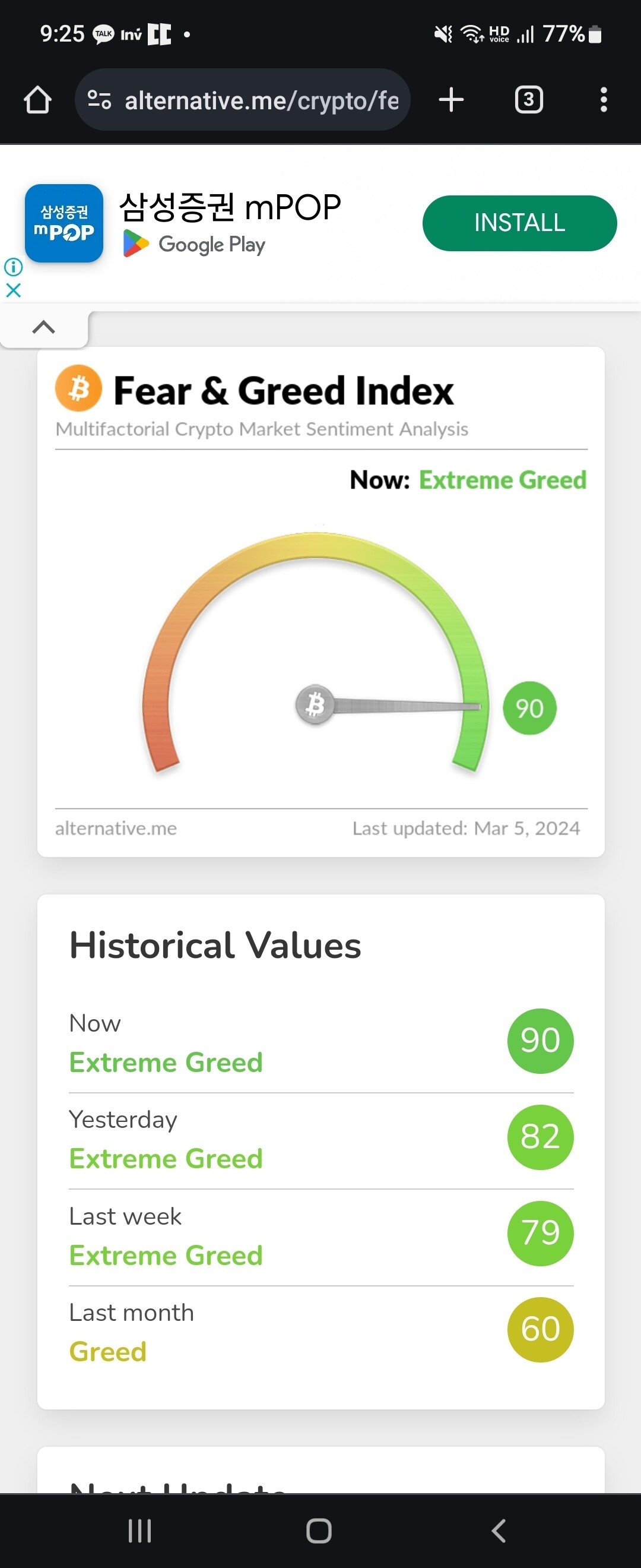
Task: Open a new browser tab
Action: [x=451, y=100]
